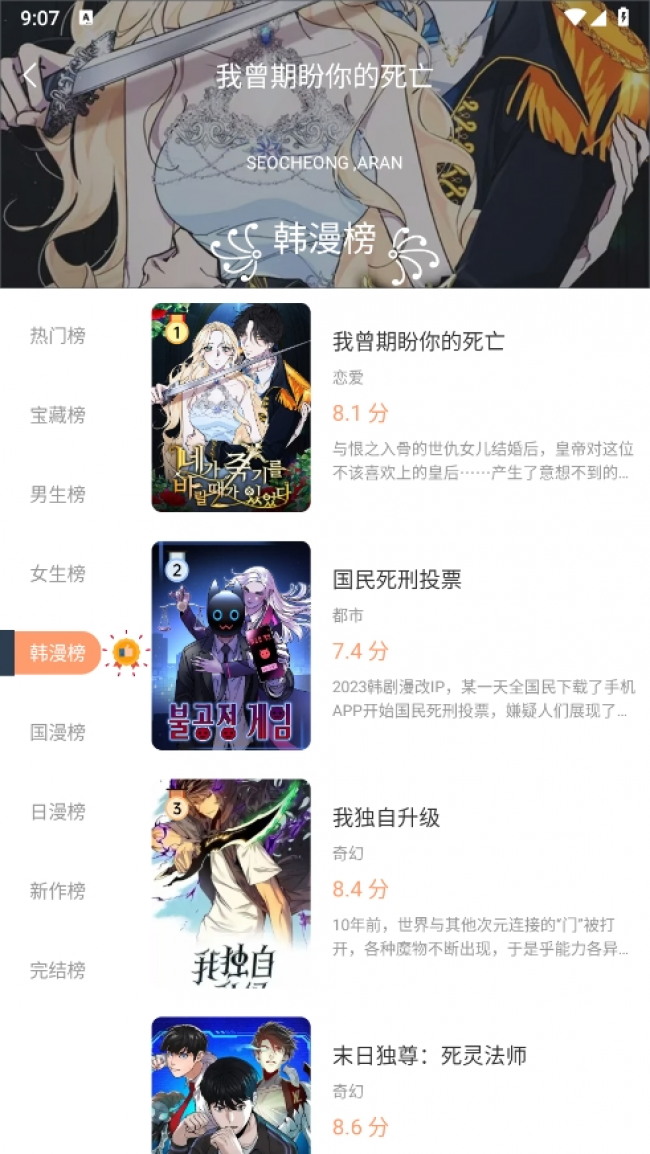Open the 新作榜 ranking
This screenshot has height=1154, width=650.
57,891
